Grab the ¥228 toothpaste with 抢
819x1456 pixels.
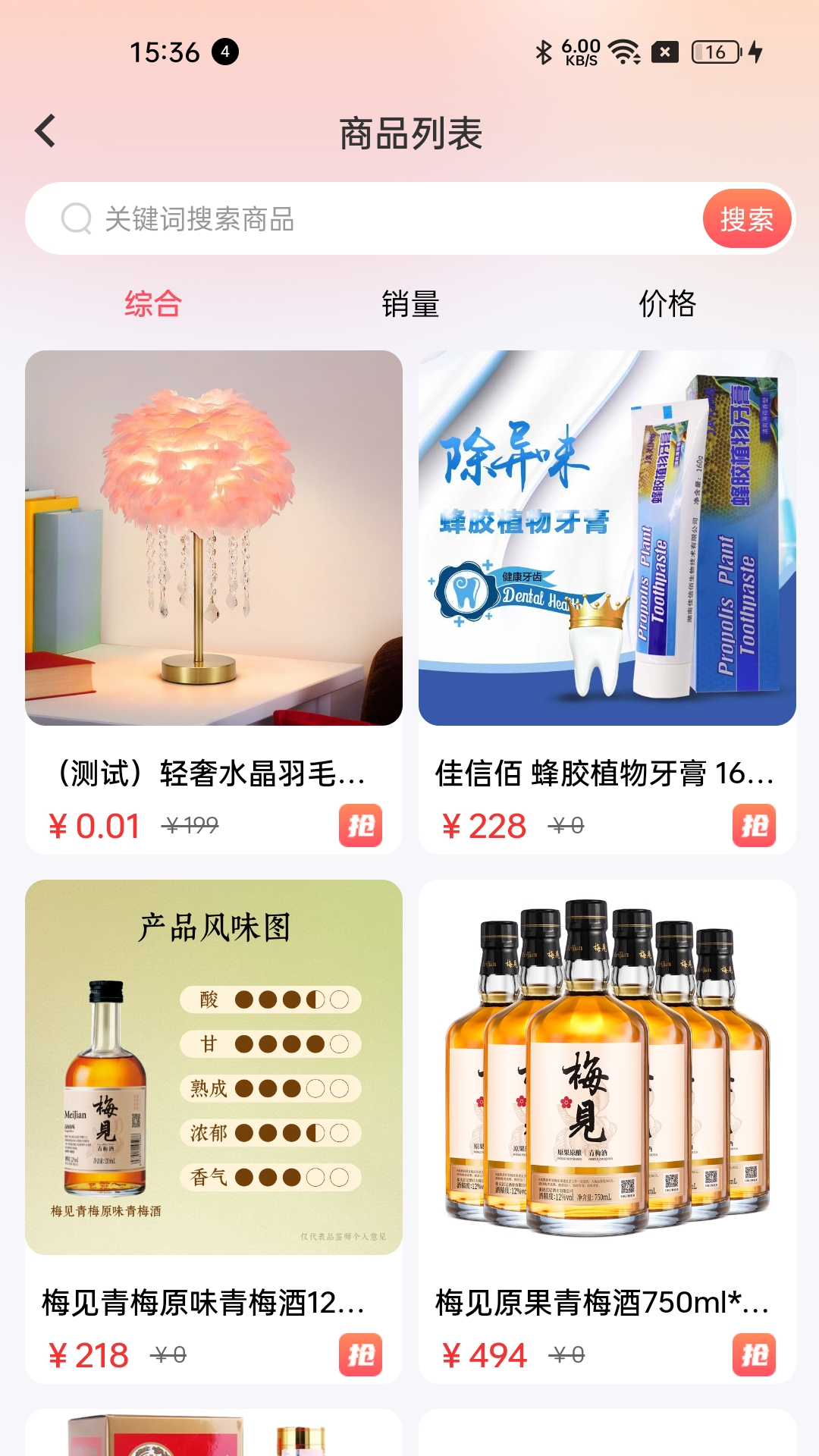point(754,825)
